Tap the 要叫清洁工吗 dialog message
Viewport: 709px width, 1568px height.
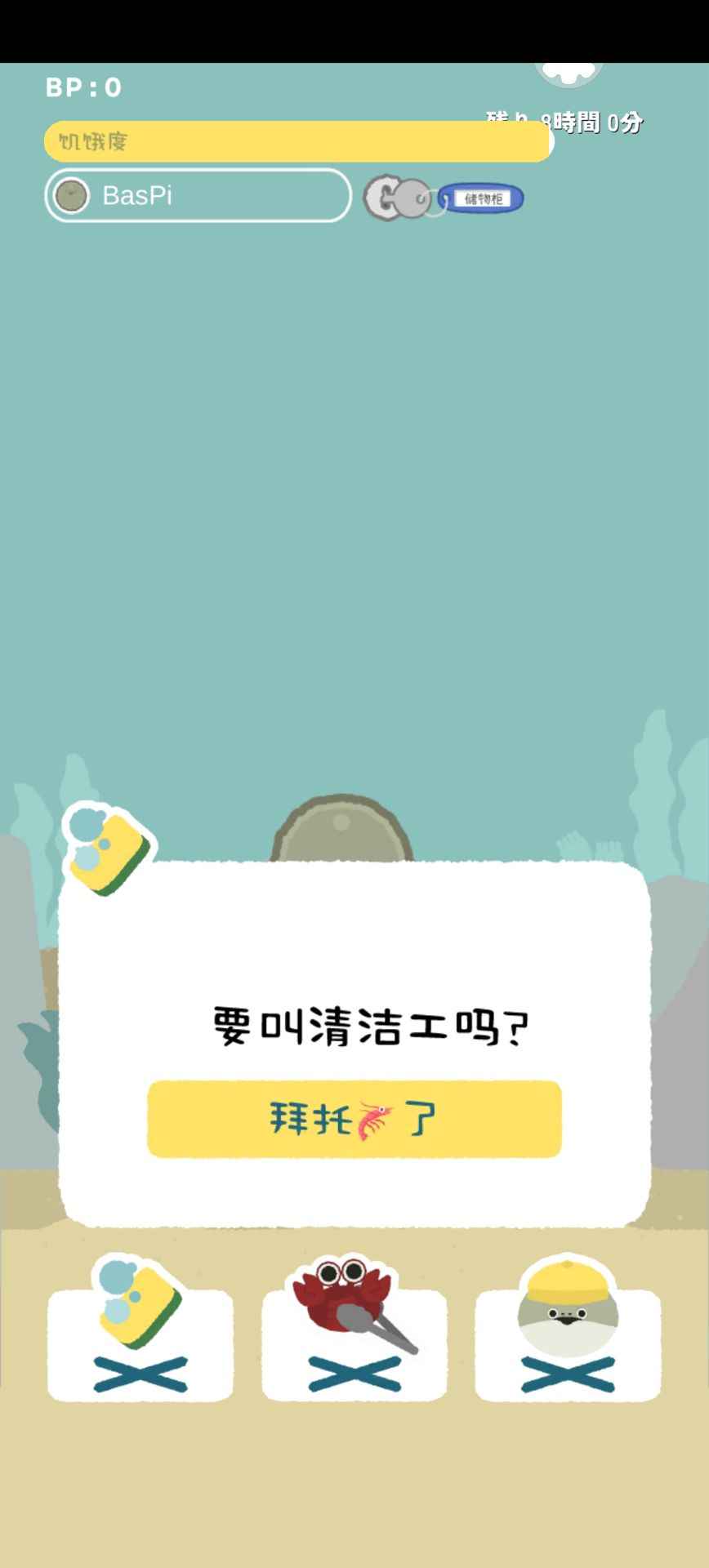click(x=368, y=1023)
